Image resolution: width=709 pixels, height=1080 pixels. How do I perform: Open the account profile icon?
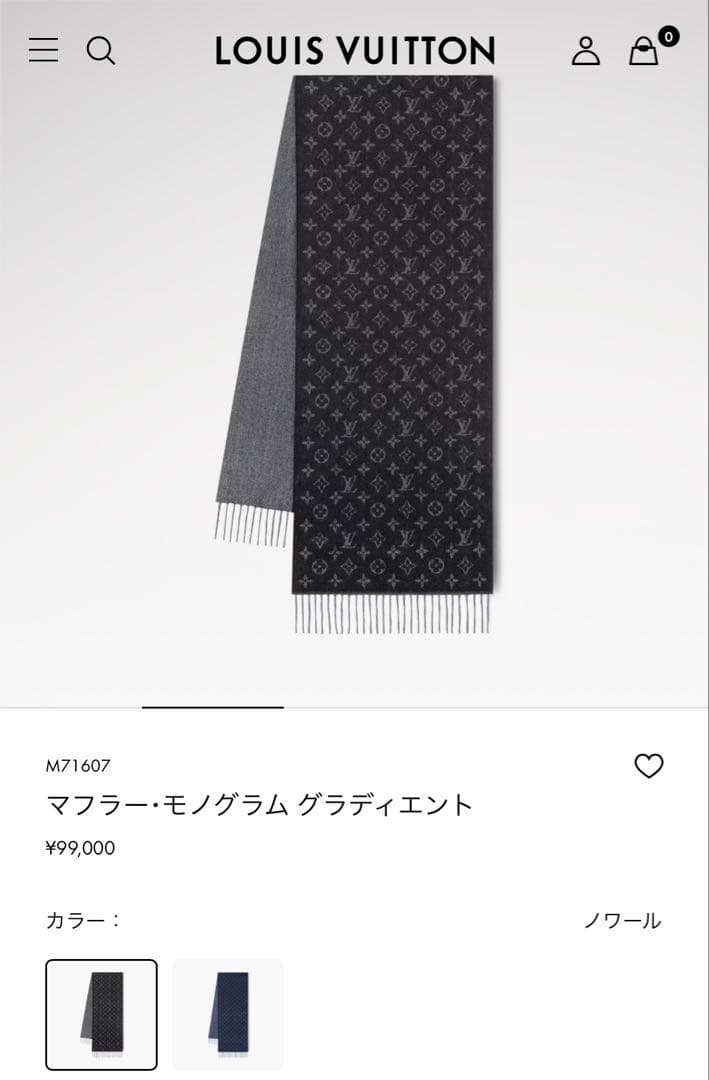pos(586,50)
